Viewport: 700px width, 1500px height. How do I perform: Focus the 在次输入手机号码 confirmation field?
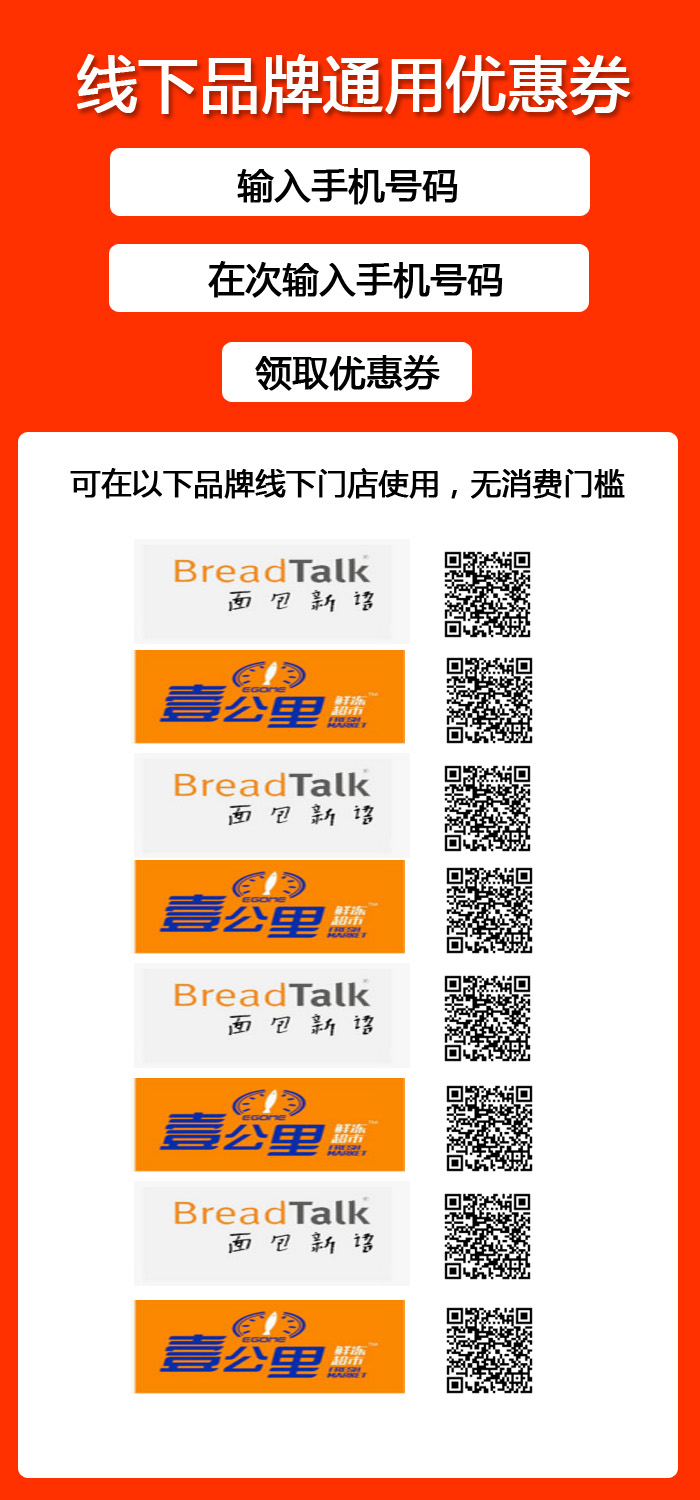pyautogui.click(x=349, y=279)
